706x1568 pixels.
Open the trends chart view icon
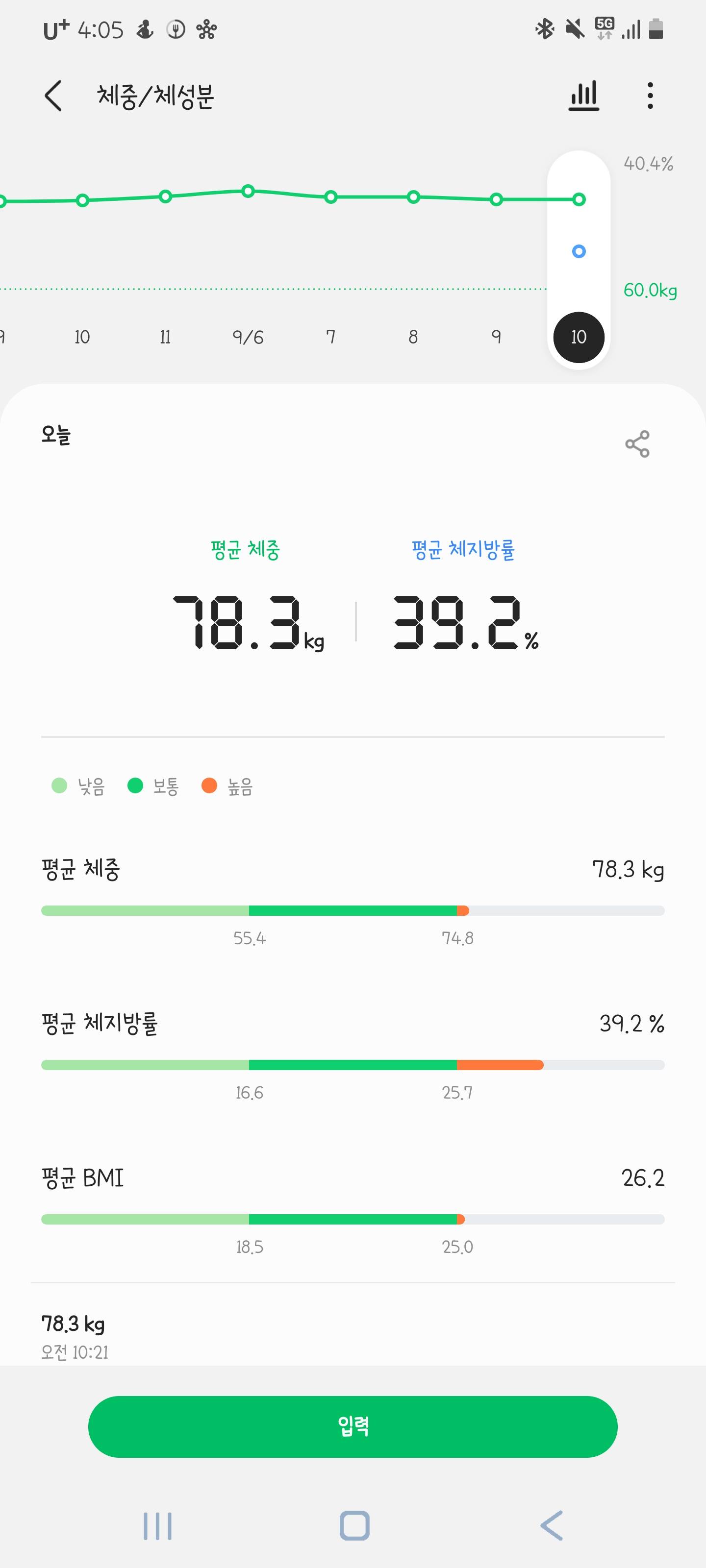[x=583, y=96]
